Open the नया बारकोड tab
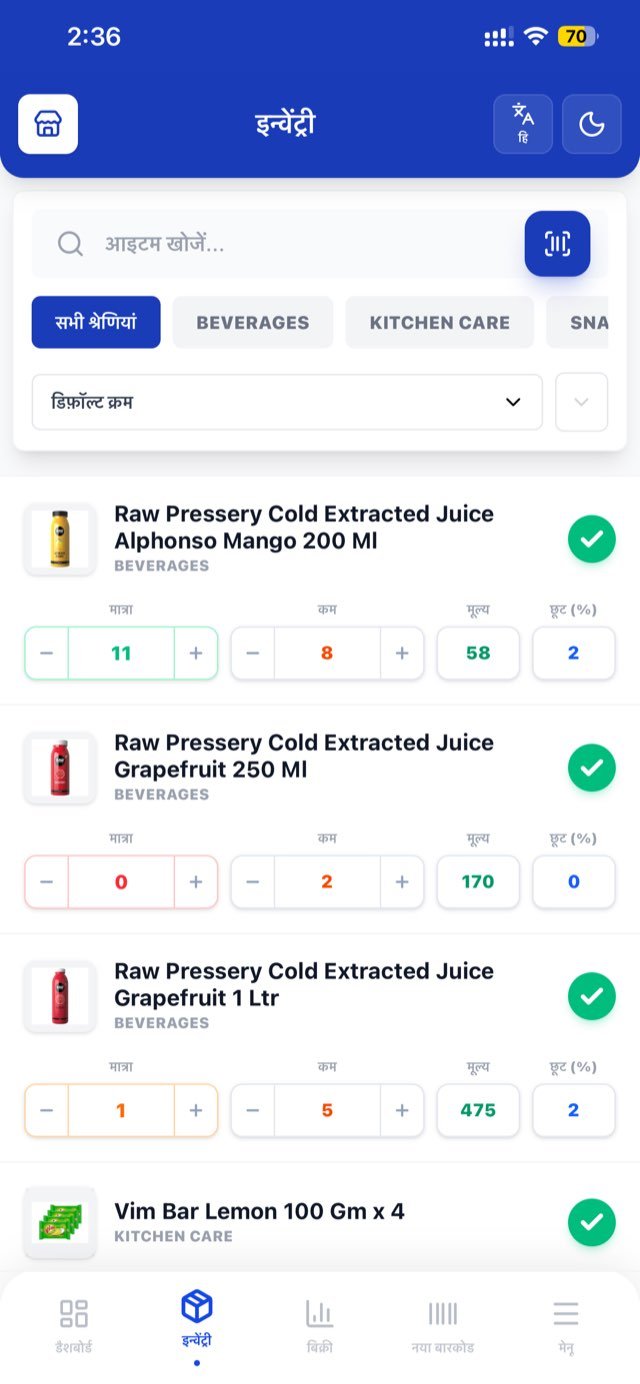Image resolution: width=640 pixels, height=1384 pixels. [443, 1325]
